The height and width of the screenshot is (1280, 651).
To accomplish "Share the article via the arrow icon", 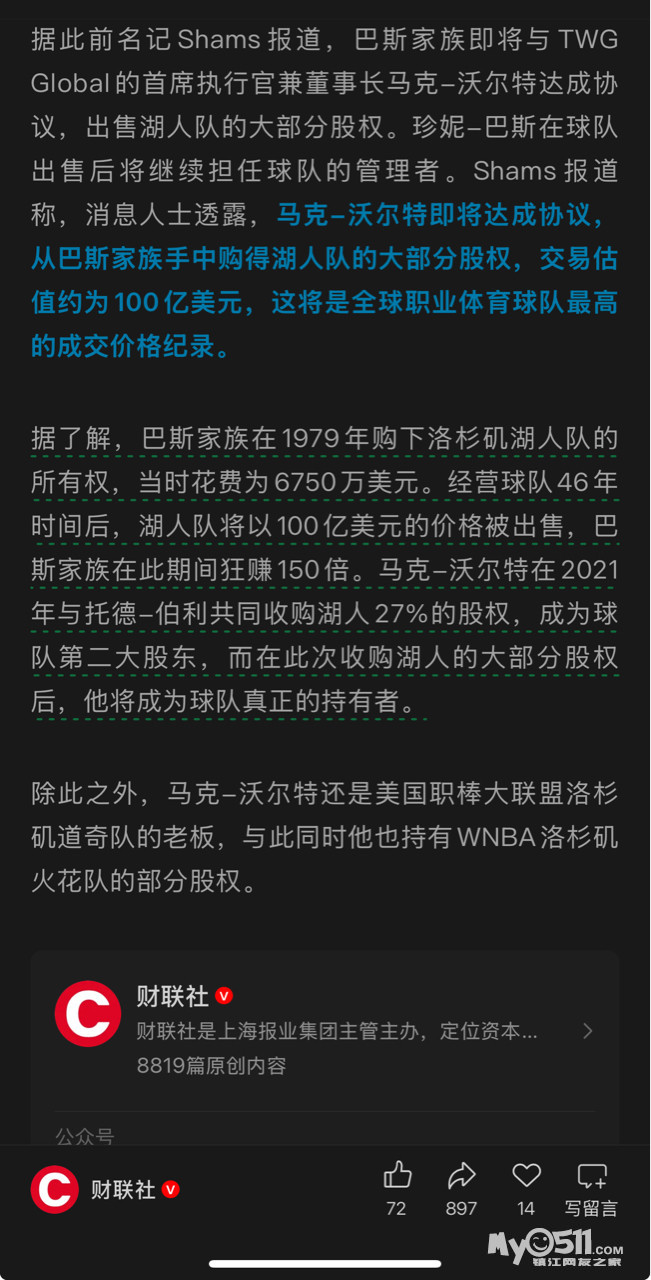I will (461, 1176).
